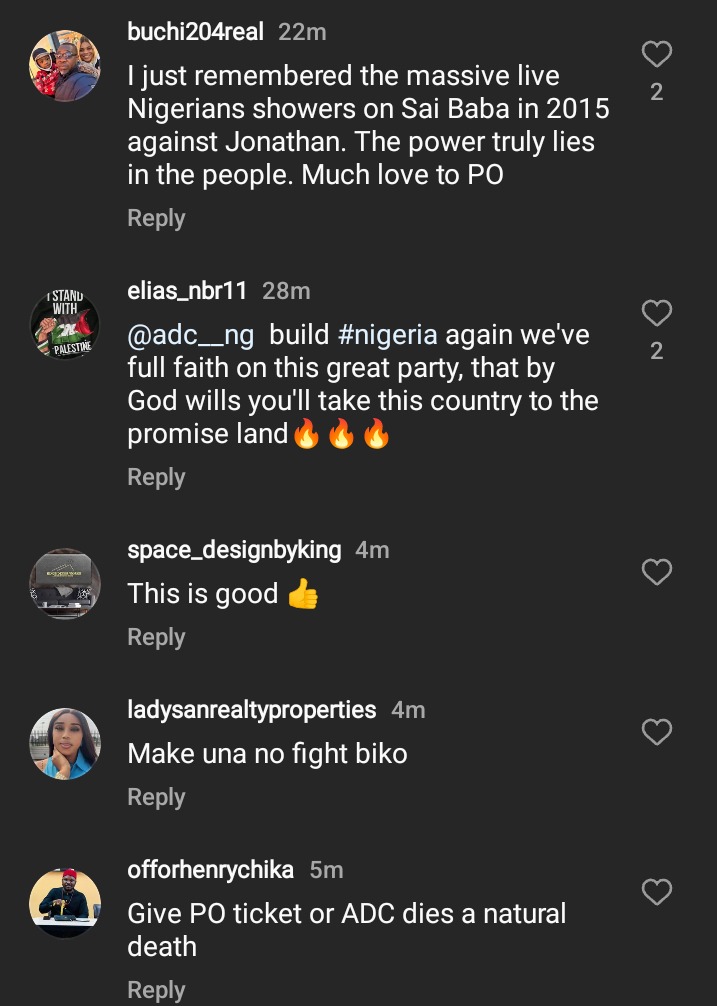Screen dimensions: 717x1006
Task: Open elias_nbr11's profile picture
Action: (65, 325)
